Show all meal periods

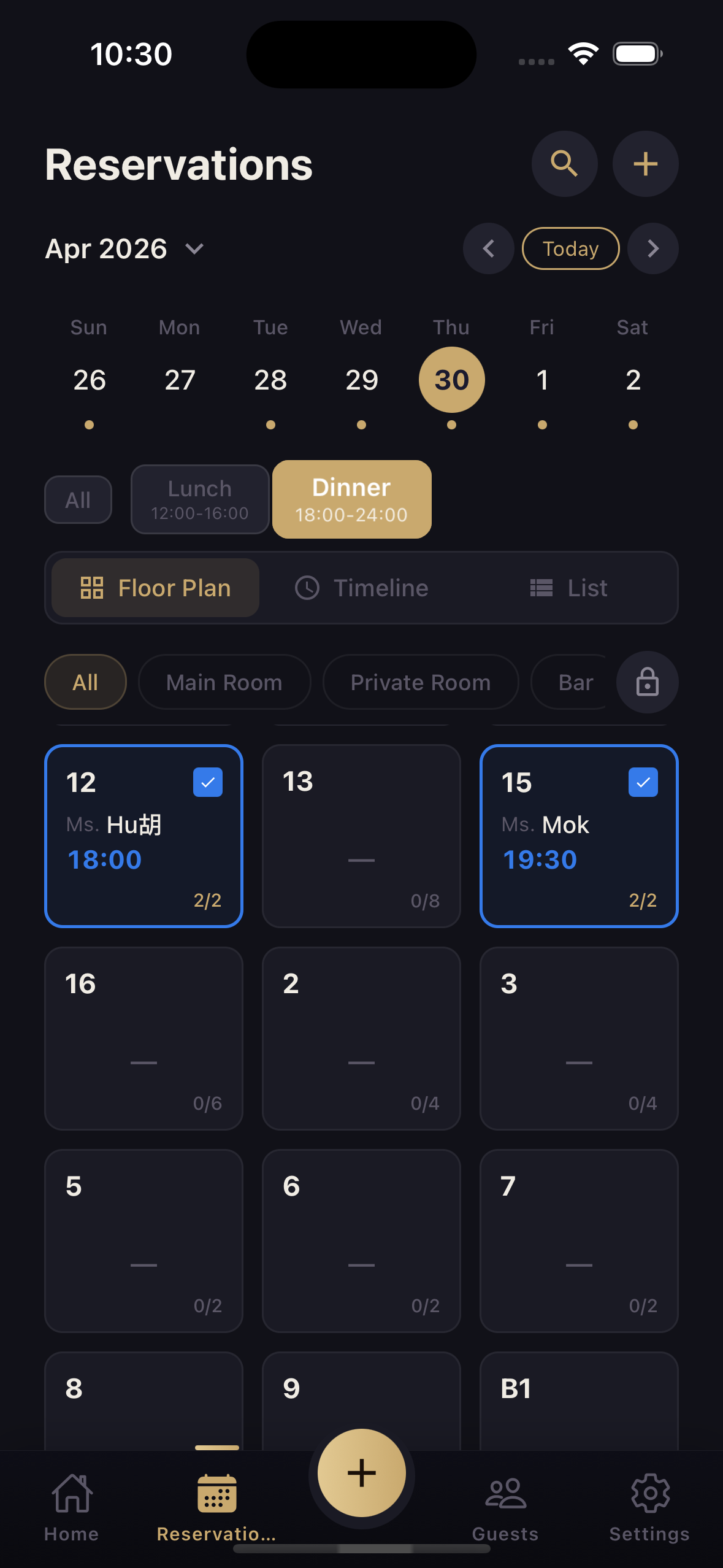pos(78,500)
